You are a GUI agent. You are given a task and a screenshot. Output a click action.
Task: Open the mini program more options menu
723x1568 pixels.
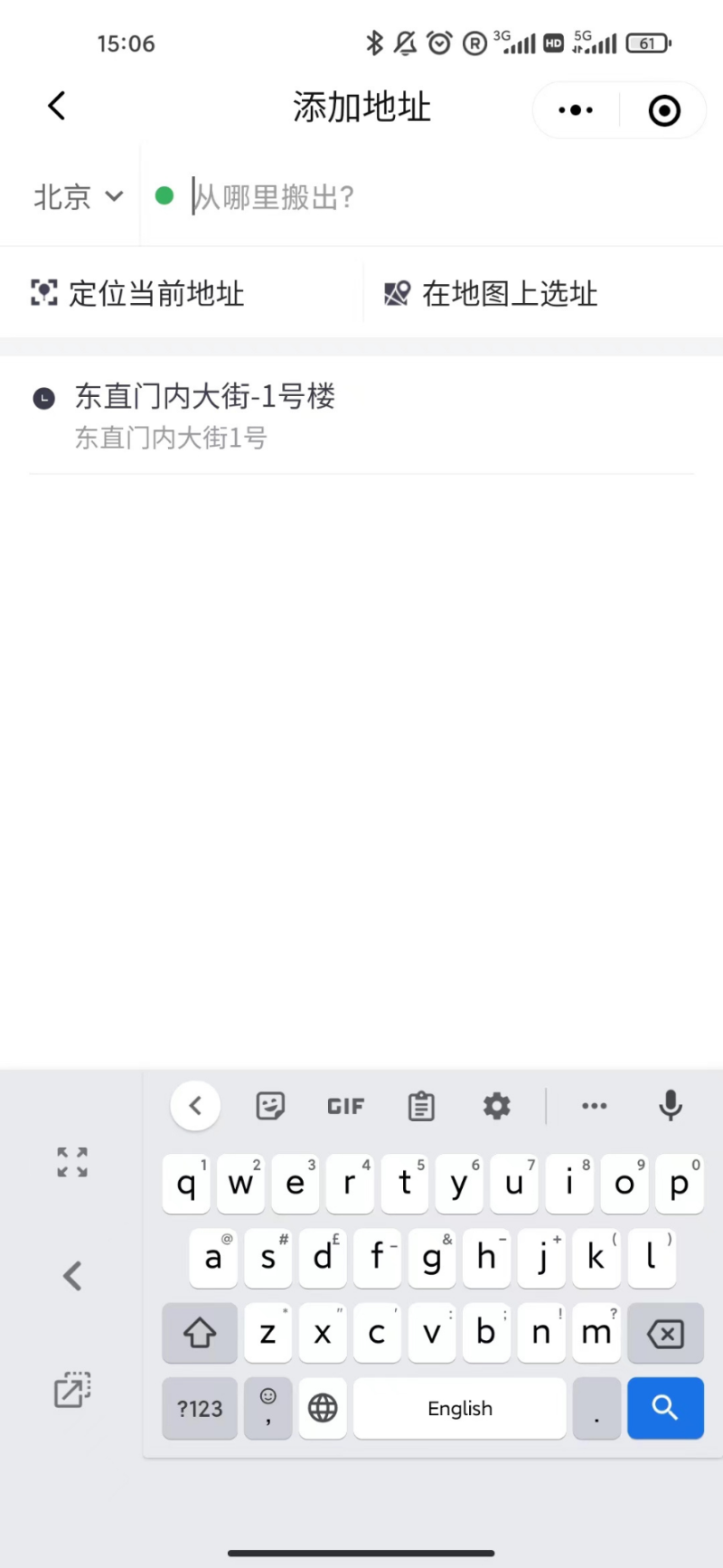point(576,110)
